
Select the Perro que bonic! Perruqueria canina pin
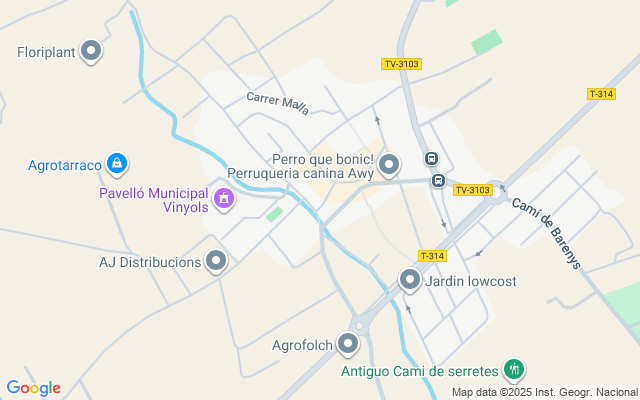(x=389, y=164)
